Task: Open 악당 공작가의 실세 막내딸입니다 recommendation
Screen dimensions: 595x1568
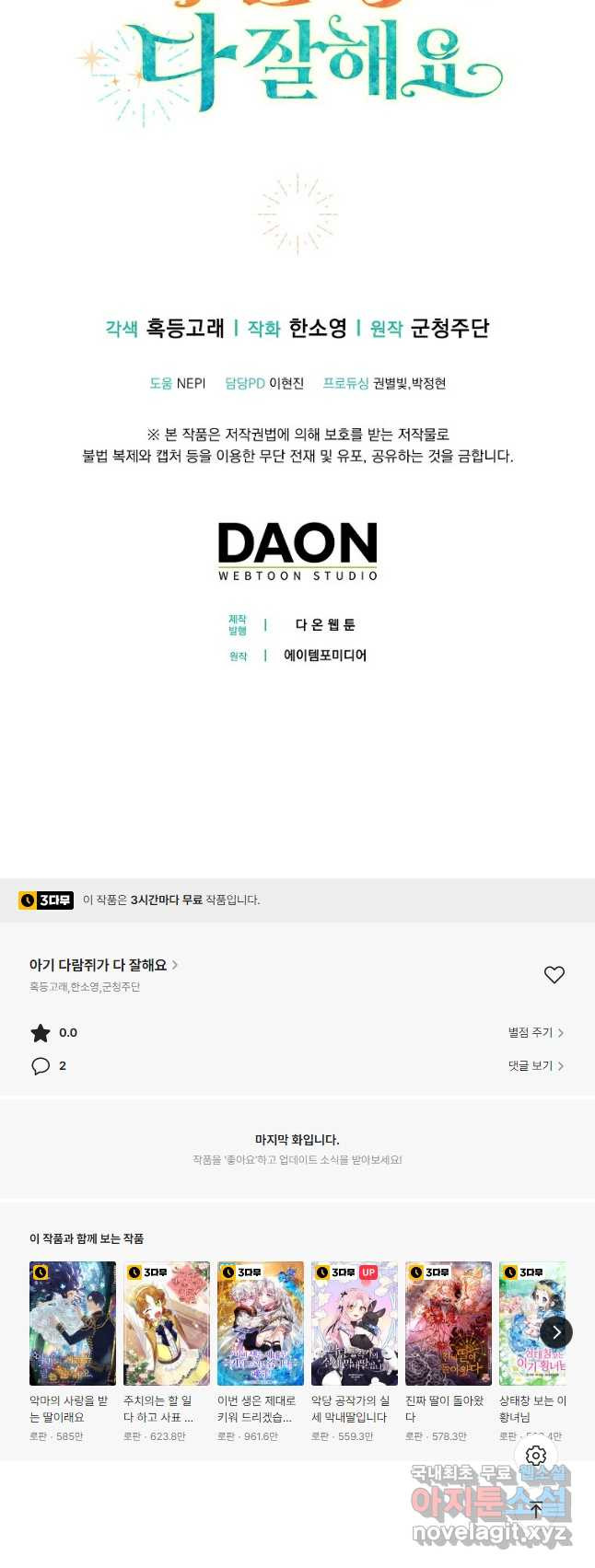Action: pyautogui.click(x=355, y=1324)
